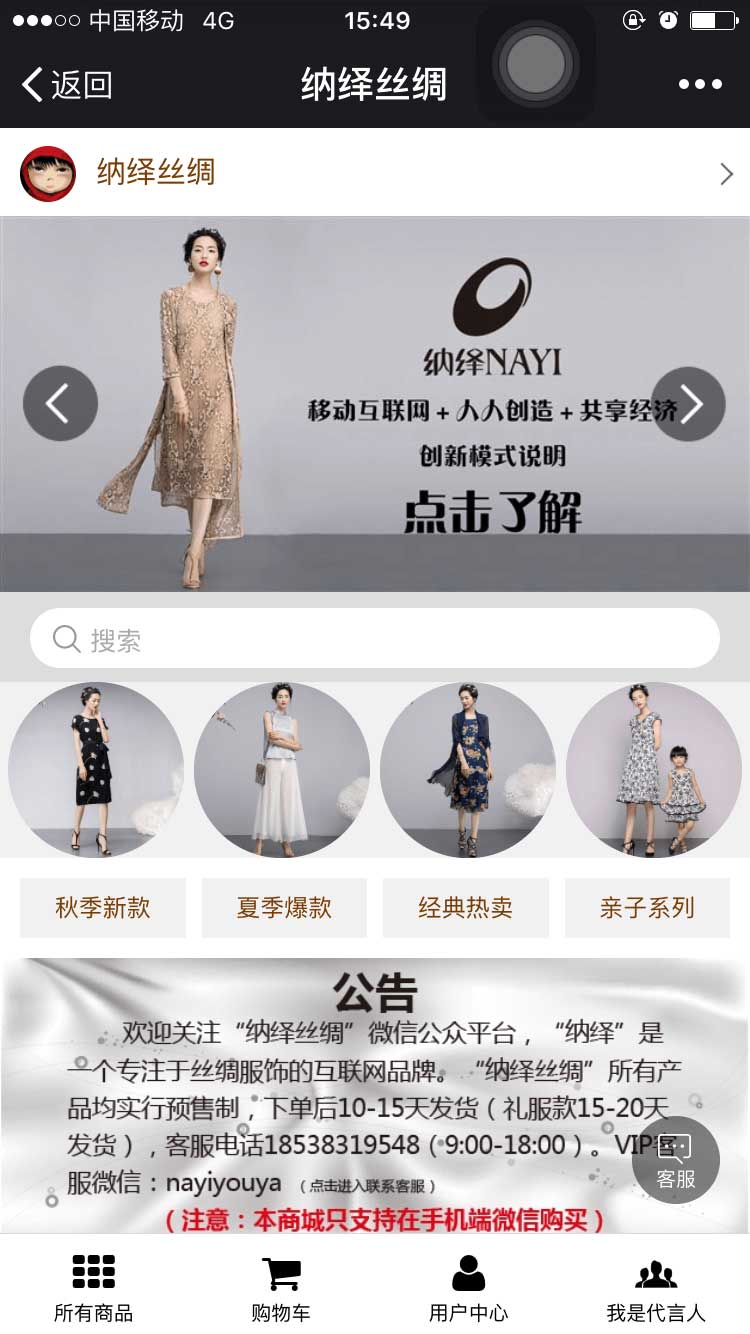750x1334 pixels.
Task: Go back using the 返回 button
Action: click(x=67, y=85)
